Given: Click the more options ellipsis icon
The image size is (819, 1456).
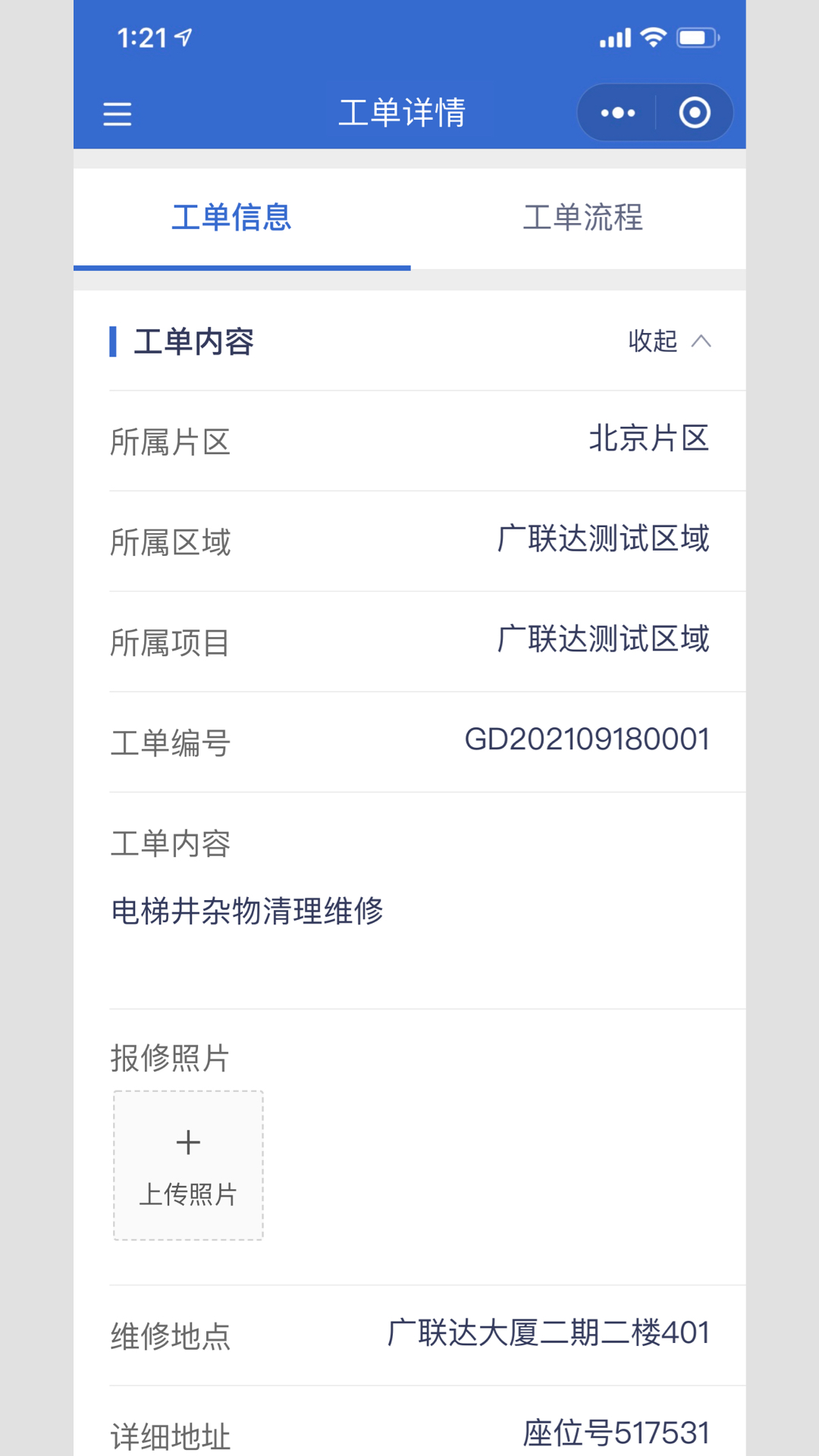Looking at the screenshot, I should pos(616,112).
